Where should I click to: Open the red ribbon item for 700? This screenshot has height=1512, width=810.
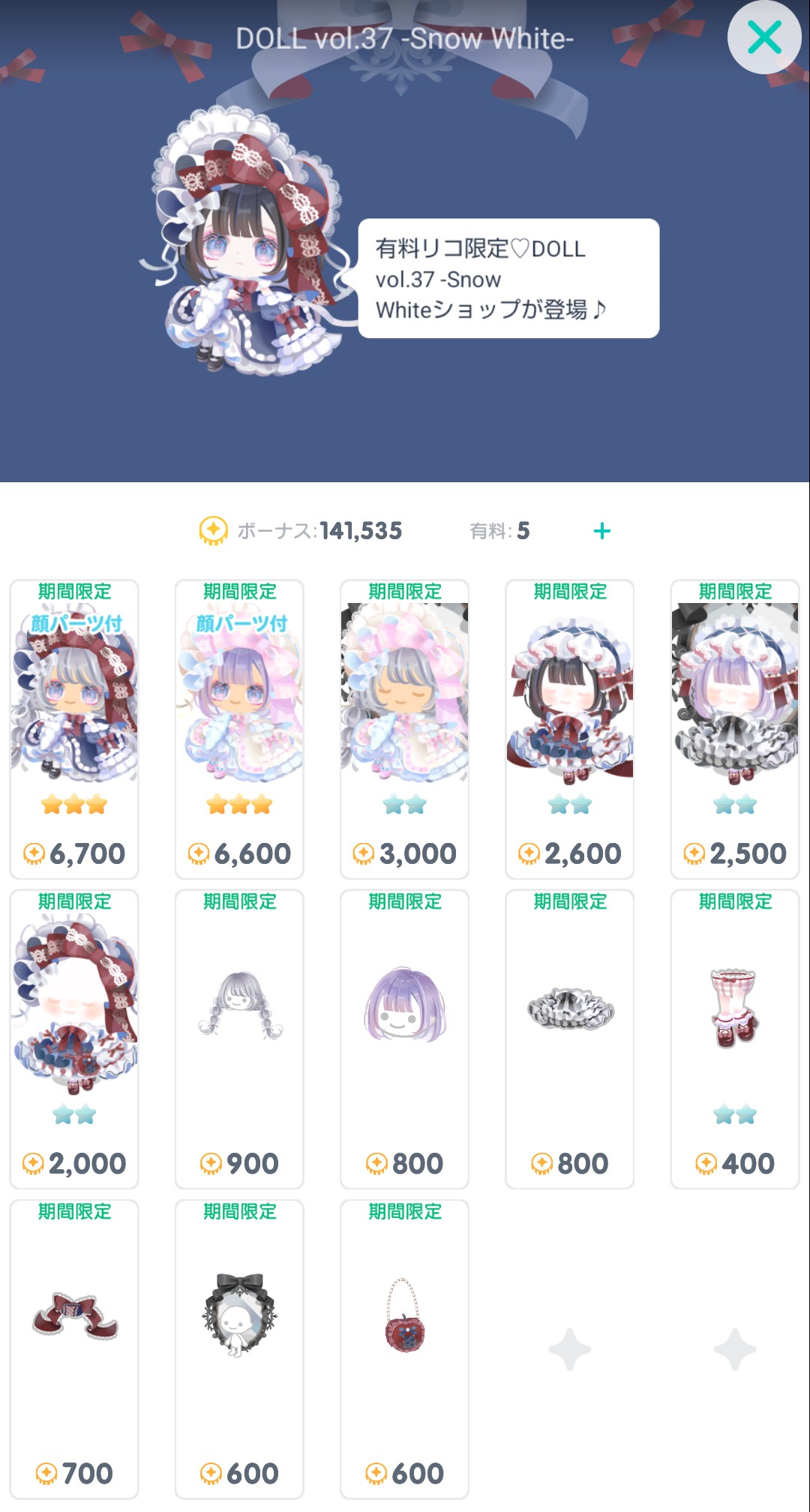74,1348
